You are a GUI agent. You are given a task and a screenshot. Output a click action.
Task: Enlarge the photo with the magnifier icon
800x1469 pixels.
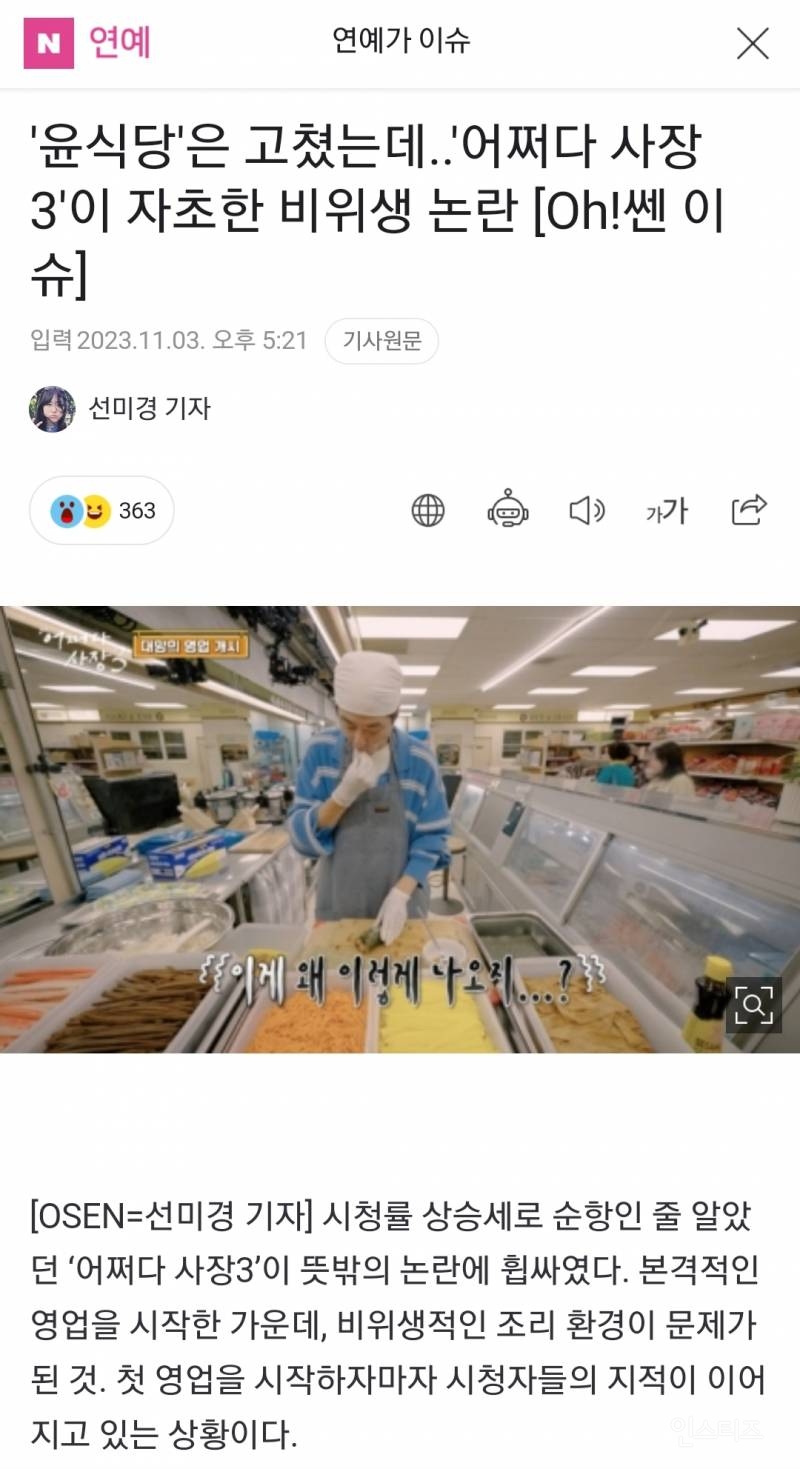click(756, 1006)
